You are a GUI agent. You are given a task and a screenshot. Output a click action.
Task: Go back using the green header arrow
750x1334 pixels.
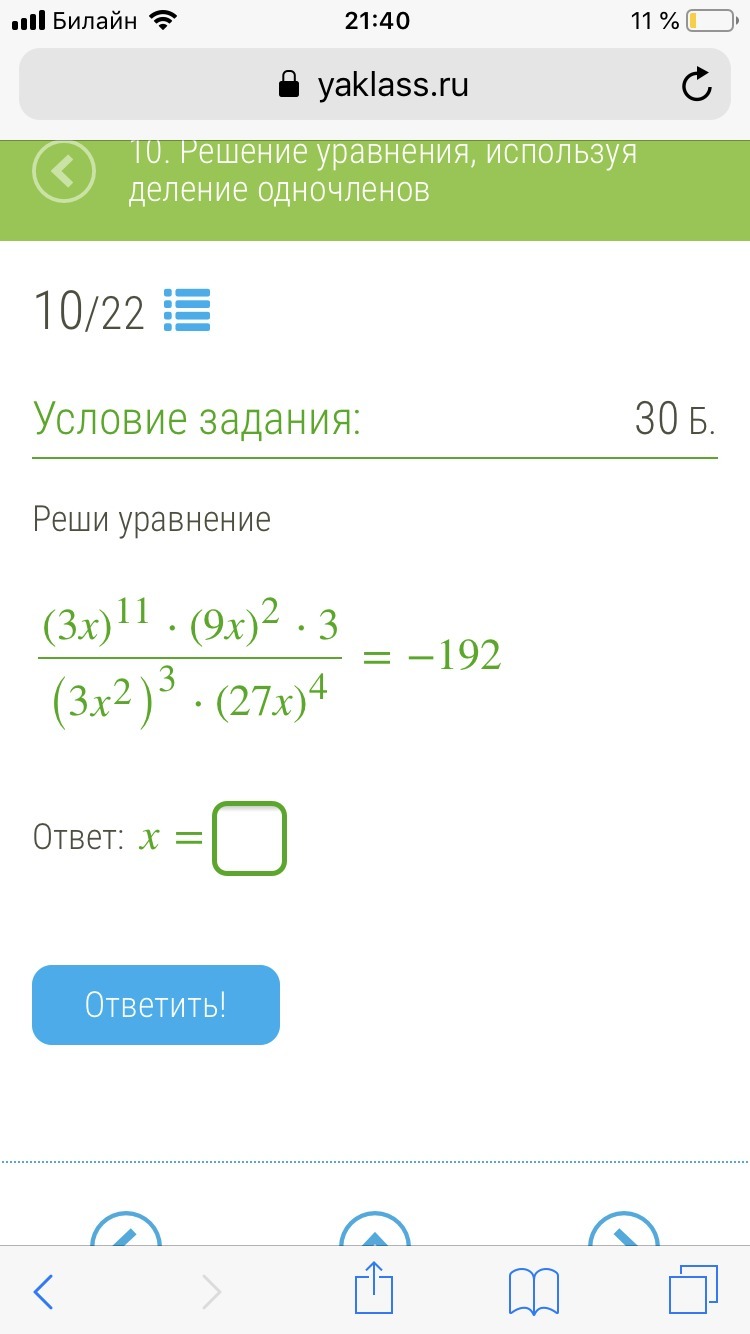64,172
